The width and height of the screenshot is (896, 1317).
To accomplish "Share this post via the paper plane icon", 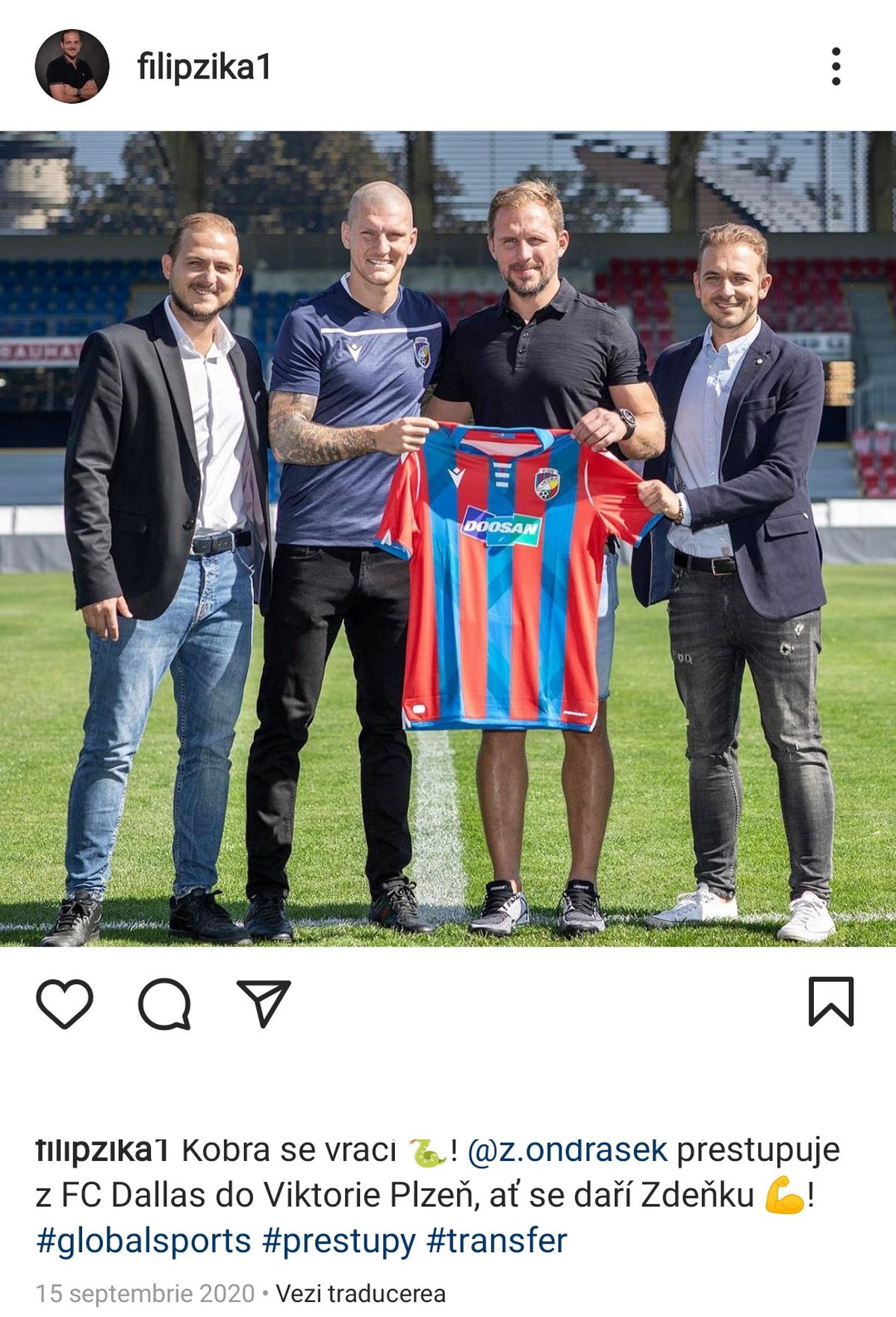I will point(263,1003).
